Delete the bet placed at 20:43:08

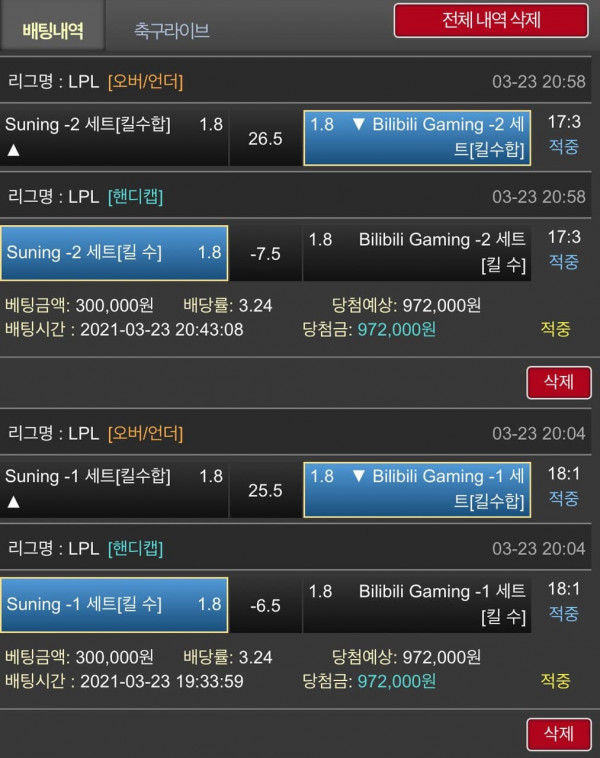[x=558, y=382]
